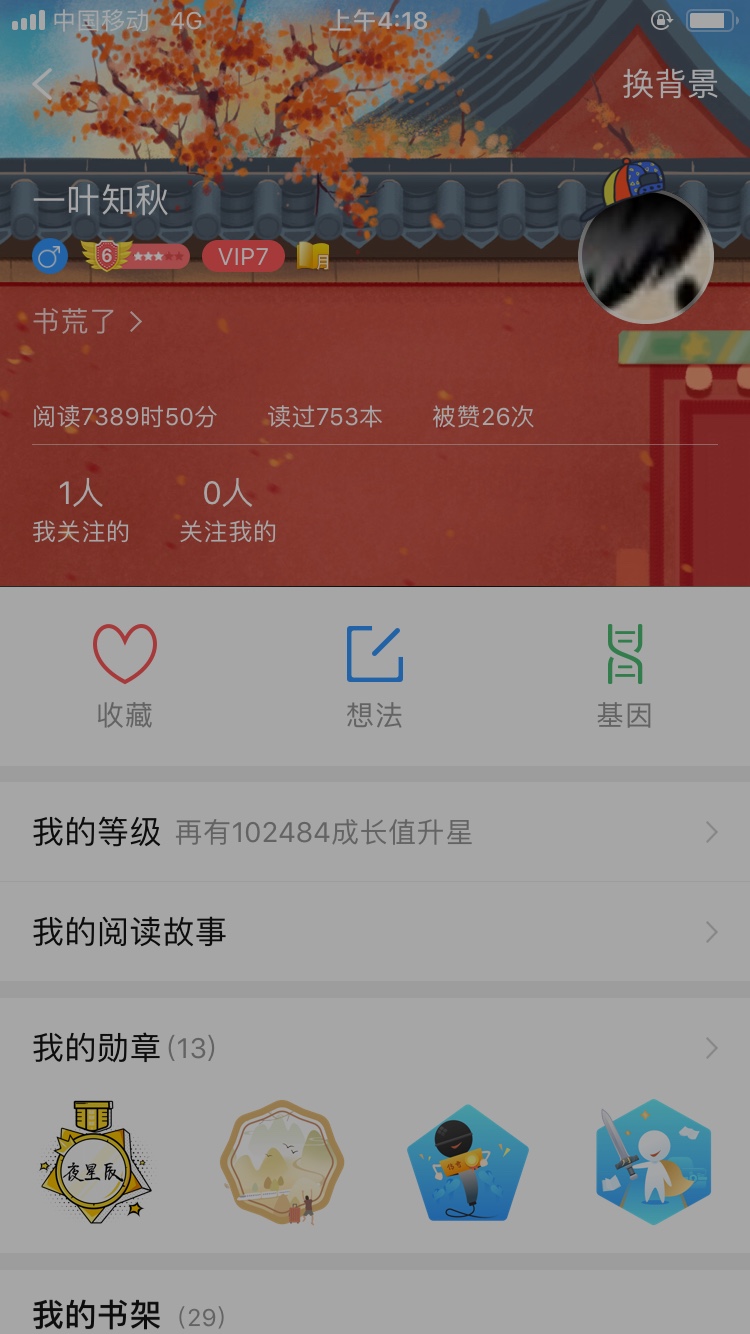The image size is (750, 1334).
Task: View the 我关注的 following list
Action: (x=81, y=510)
